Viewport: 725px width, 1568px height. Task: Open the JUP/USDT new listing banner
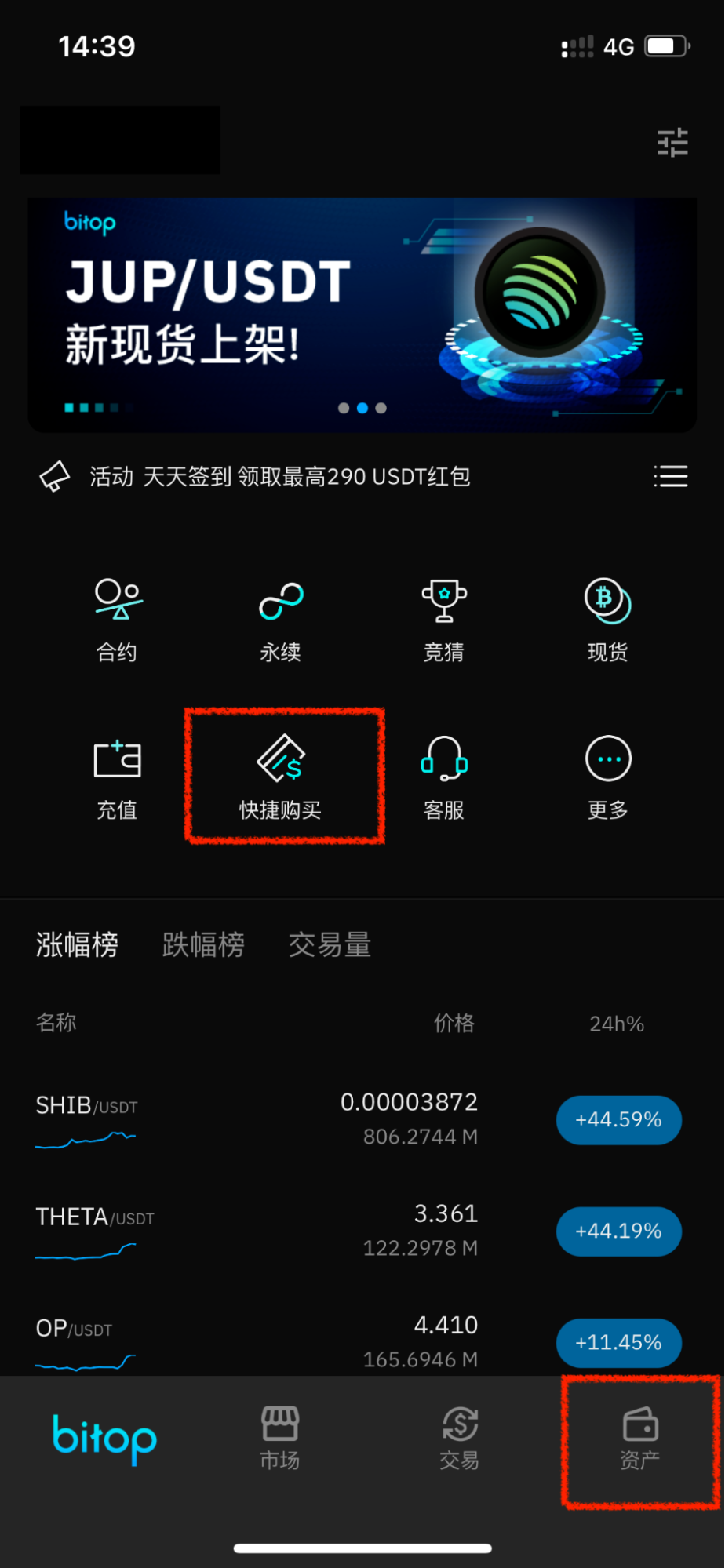[x=362, y=314]
